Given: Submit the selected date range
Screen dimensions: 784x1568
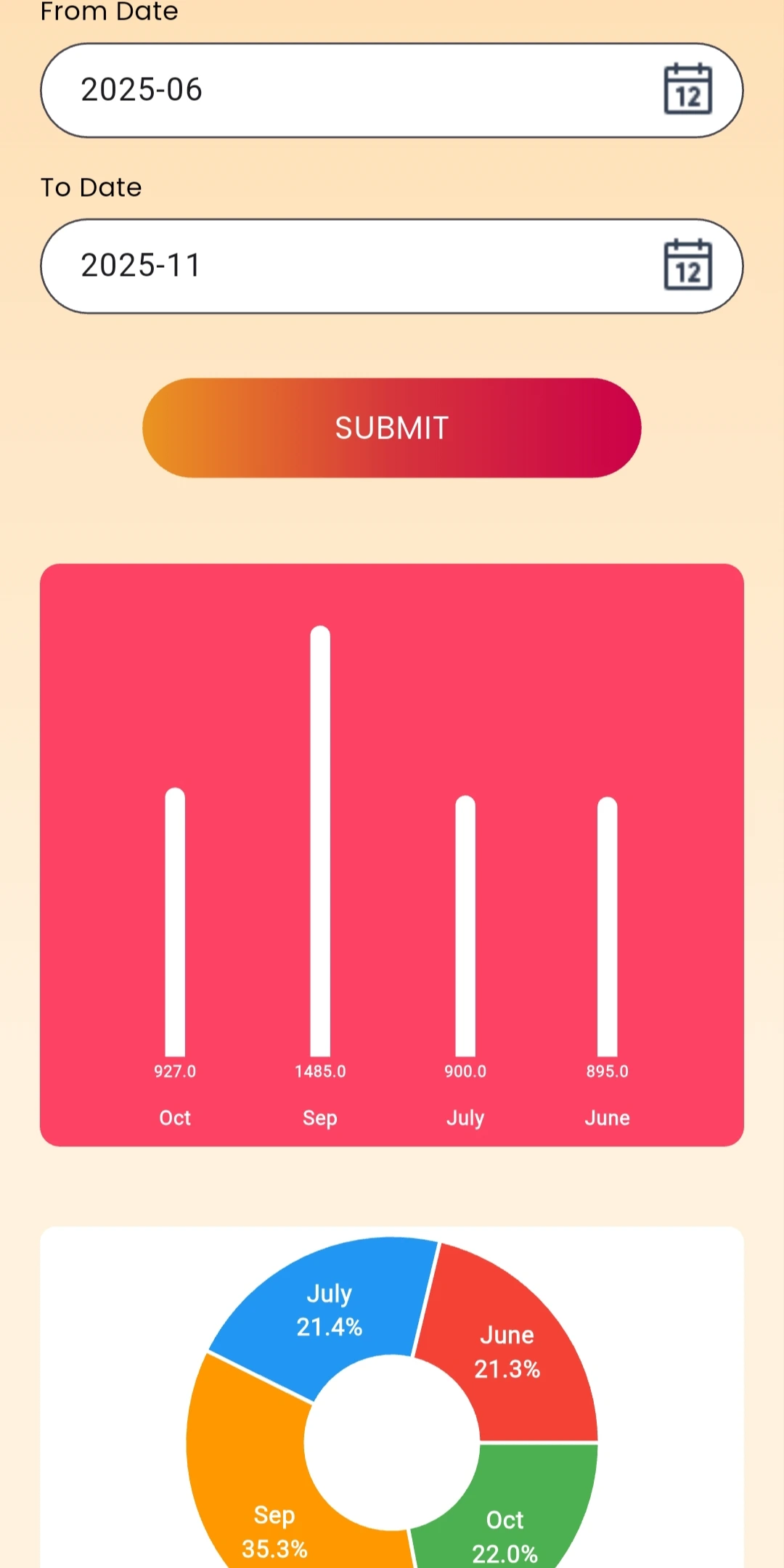Looking at the screenshot, I should [x=391, y=428].
